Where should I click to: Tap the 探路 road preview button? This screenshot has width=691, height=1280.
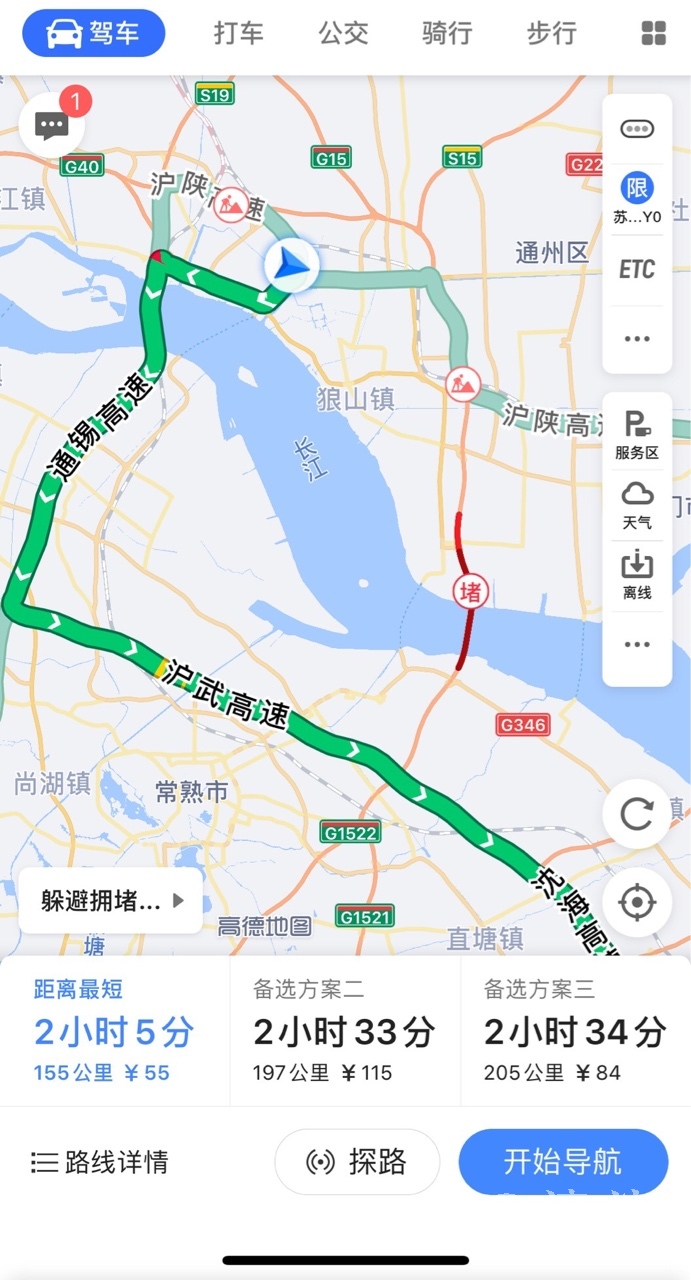click(x=357, y=1162)
